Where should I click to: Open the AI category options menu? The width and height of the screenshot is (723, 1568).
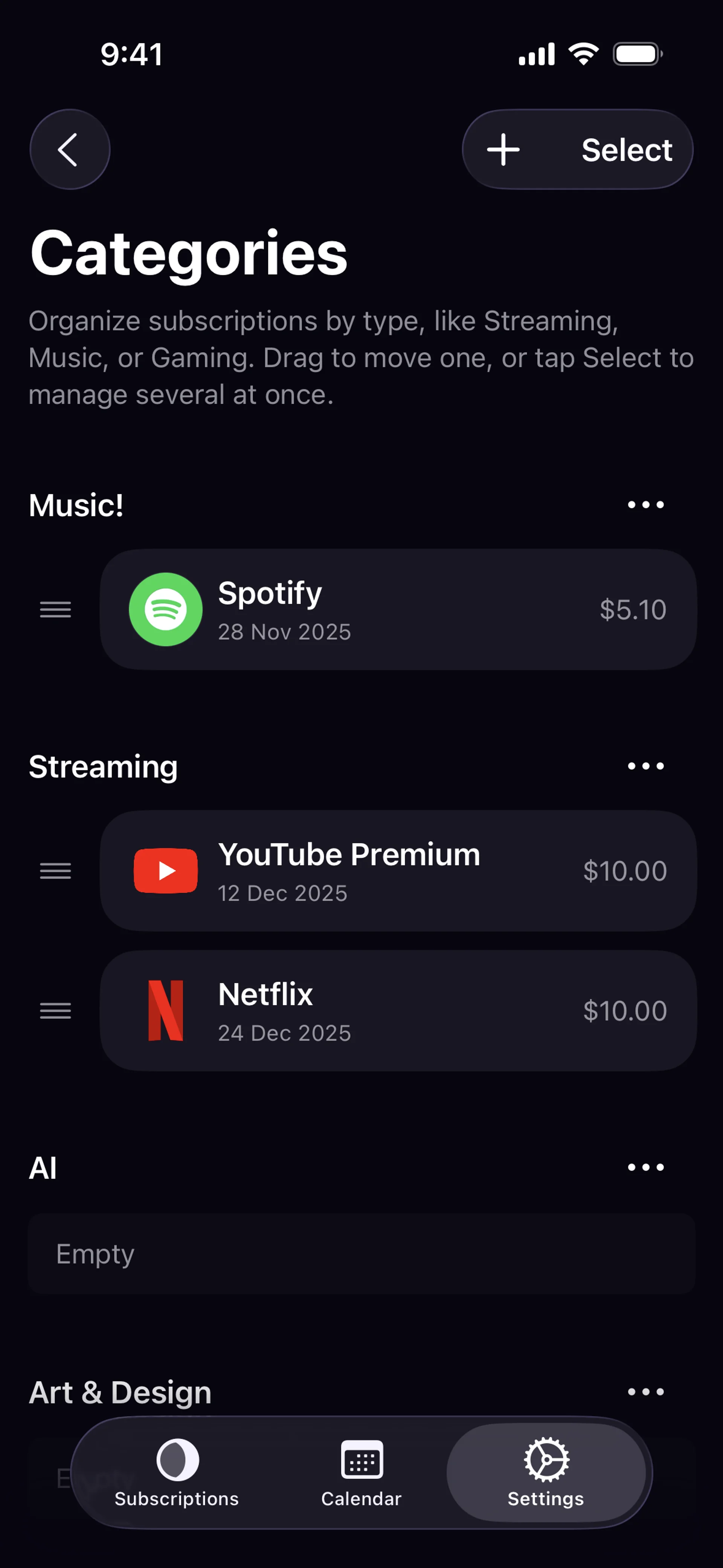(x=645, y=1167)
